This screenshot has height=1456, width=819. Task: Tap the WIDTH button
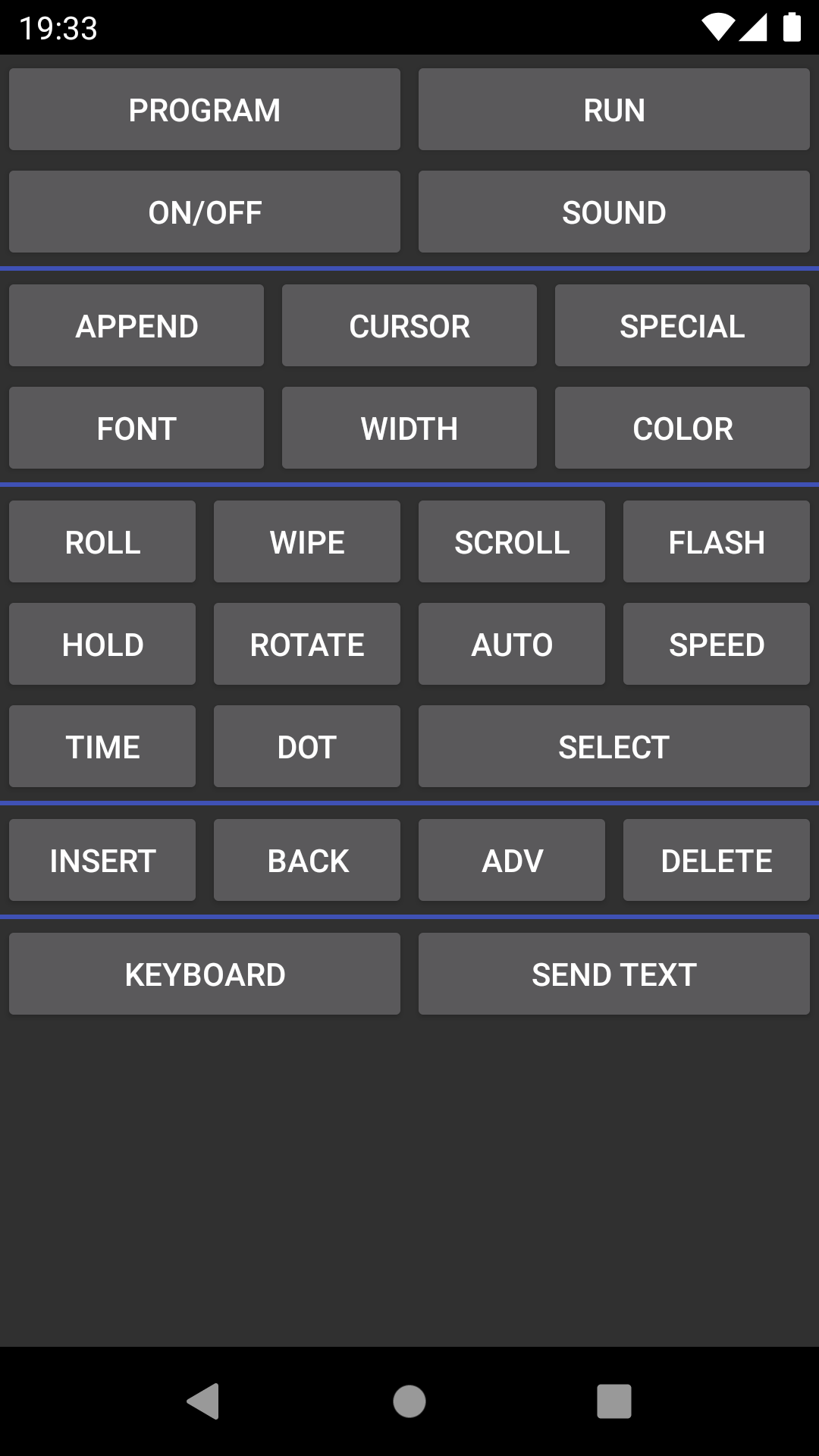[x=409, y=428]
